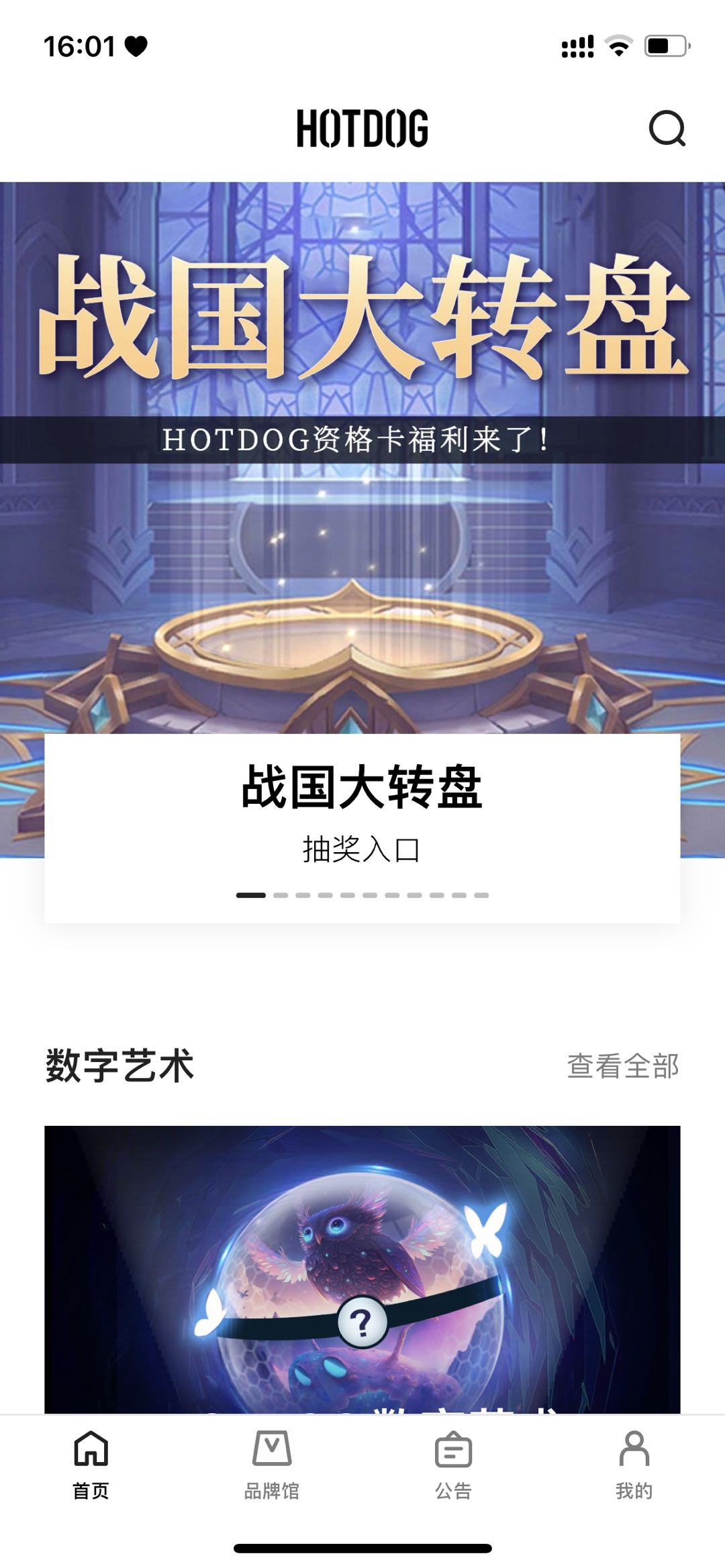This screenshot has height=1568, width=725.
Task: Select the 首页 home tab
Action: tap(91, 1465)
